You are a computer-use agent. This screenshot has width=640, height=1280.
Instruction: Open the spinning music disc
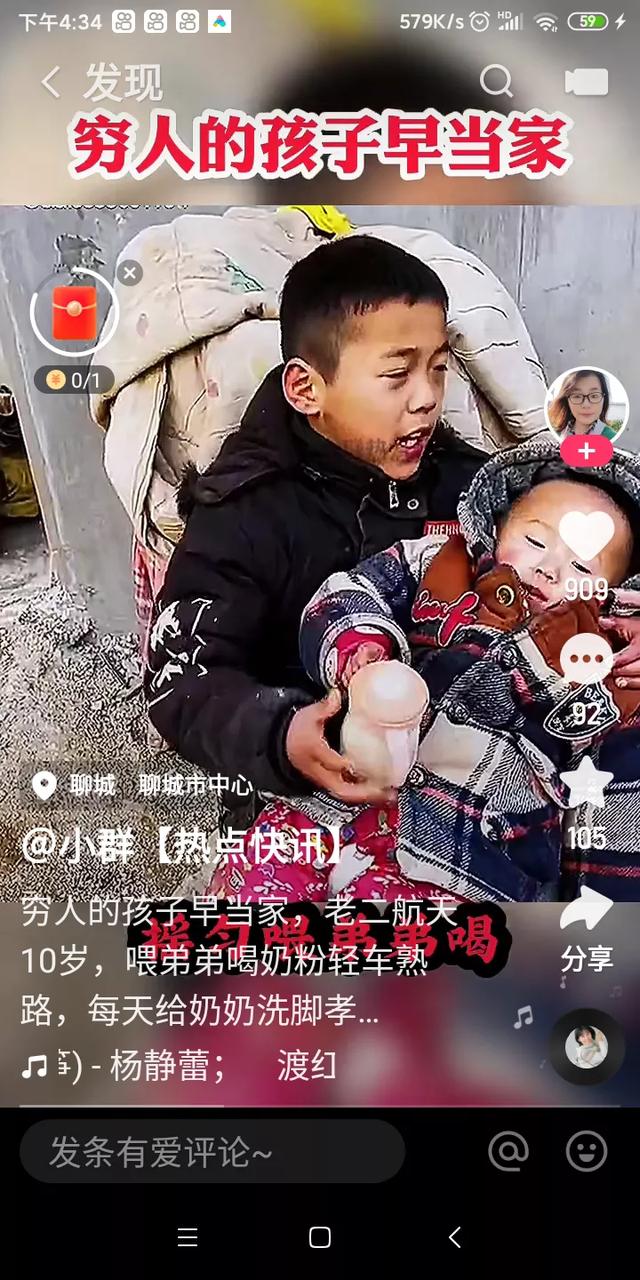(x=586, y=1047)
